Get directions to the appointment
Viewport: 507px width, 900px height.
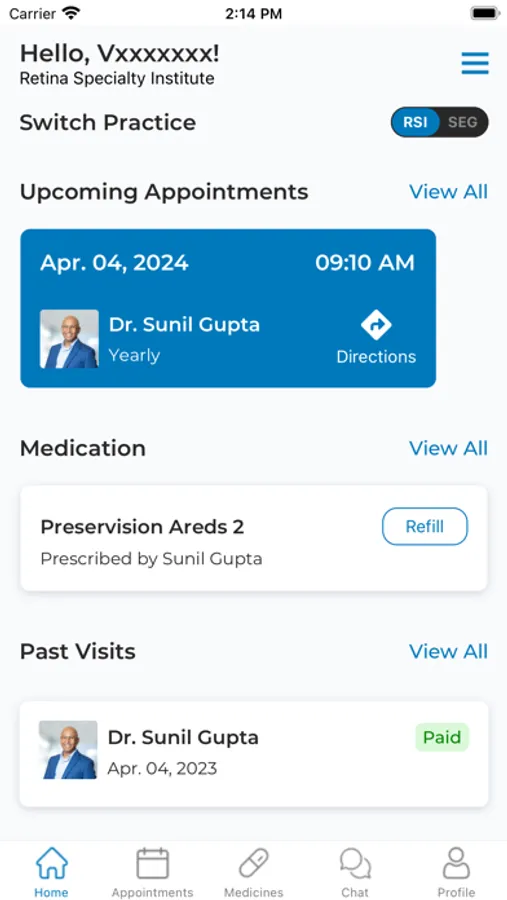(376, 338)
